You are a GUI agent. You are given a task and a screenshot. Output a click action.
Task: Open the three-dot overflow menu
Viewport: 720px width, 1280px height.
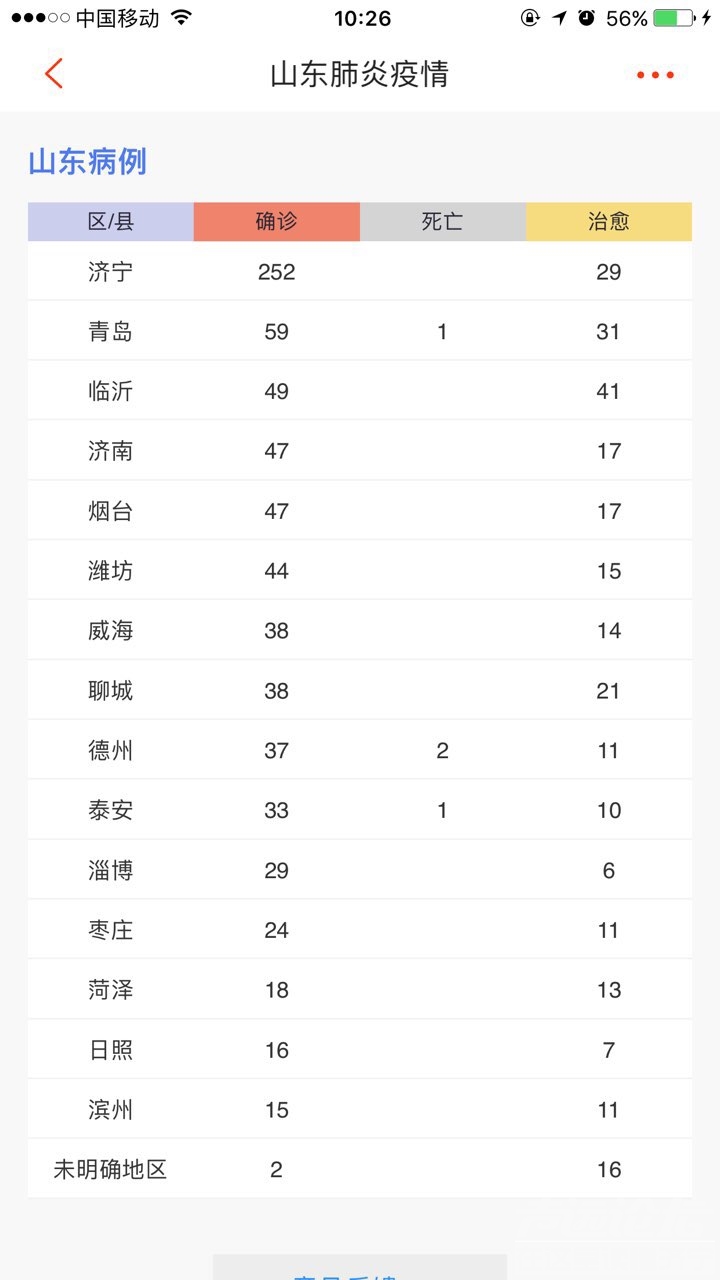click(655, 75)
